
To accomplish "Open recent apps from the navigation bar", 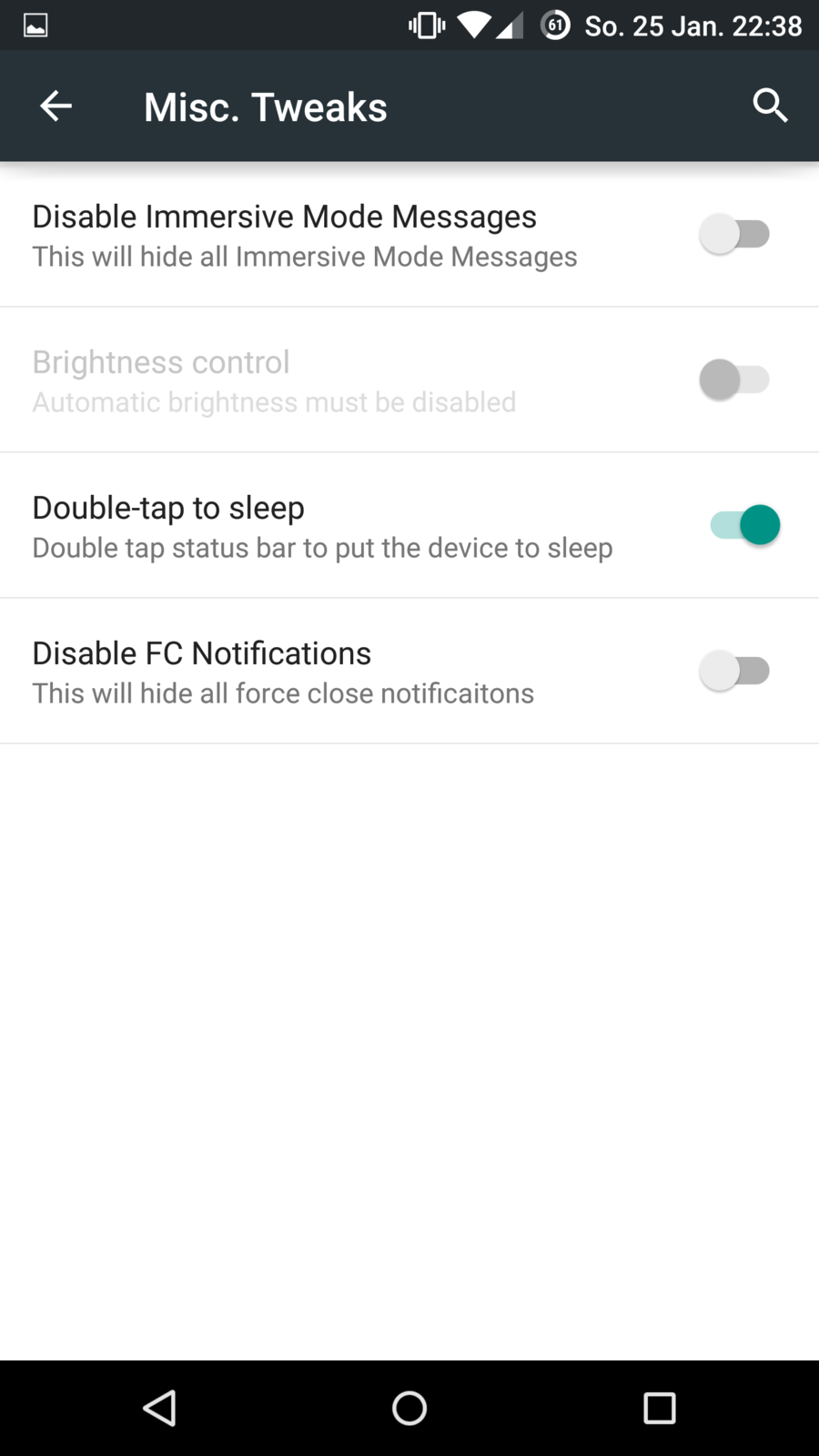I will click(x=659, y=1408).
